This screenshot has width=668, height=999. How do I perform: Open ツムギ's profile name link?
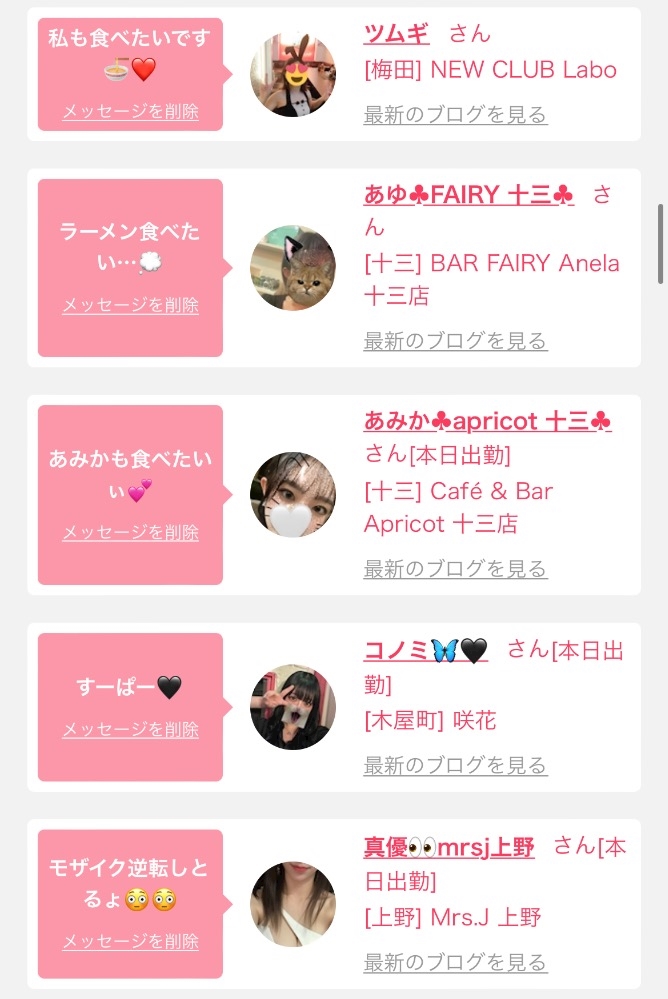396,33
